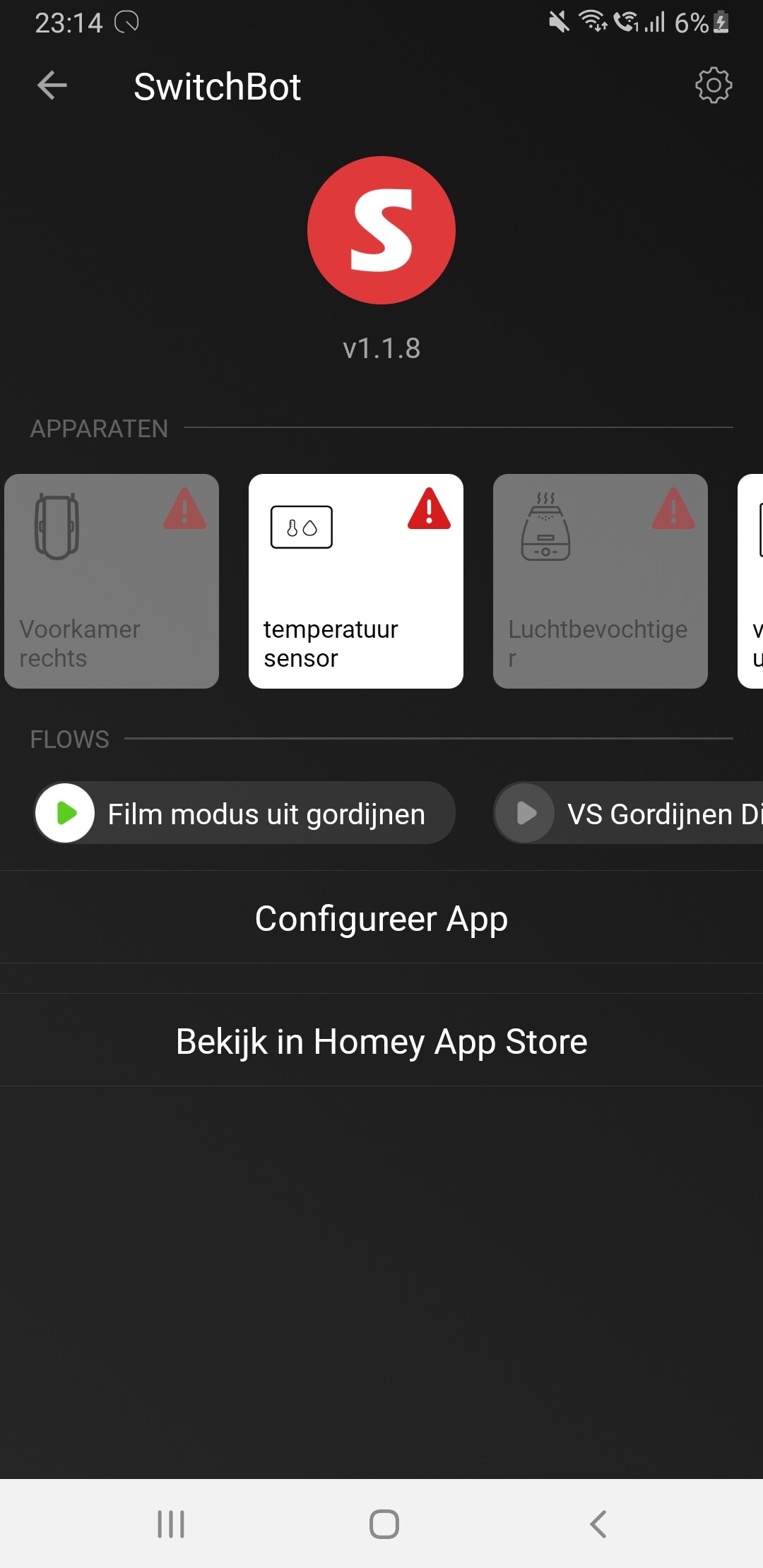This screenshot has height=1568, width=763.
Task: Open recent apps from navigation bar
Action: 171,1524
